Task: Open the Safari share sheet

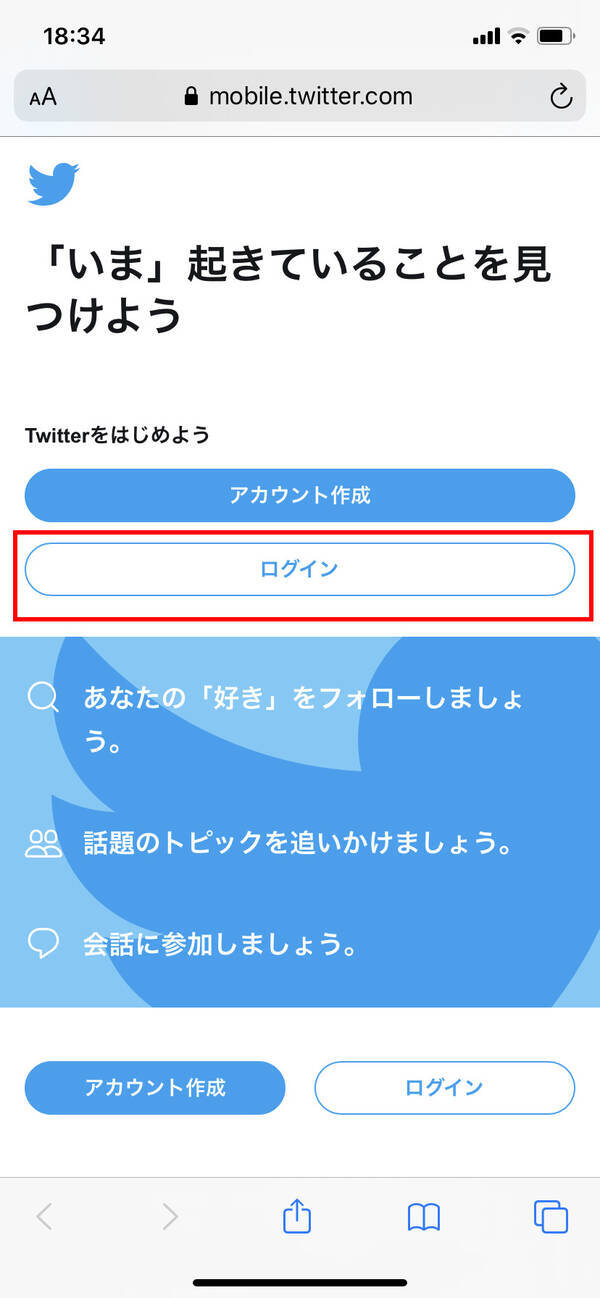Action: coord(297,1216)
